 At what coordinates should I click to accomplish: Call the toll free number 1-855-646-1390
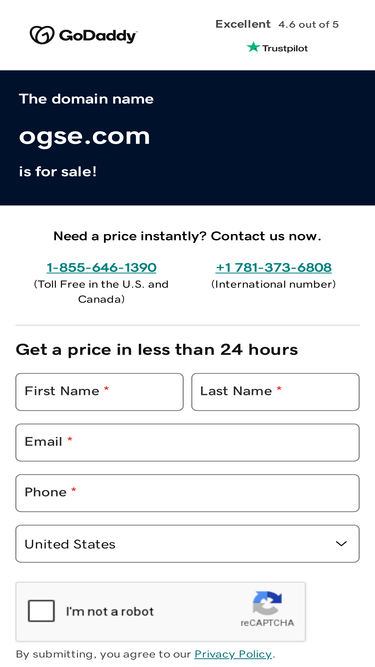pos(101,268)
